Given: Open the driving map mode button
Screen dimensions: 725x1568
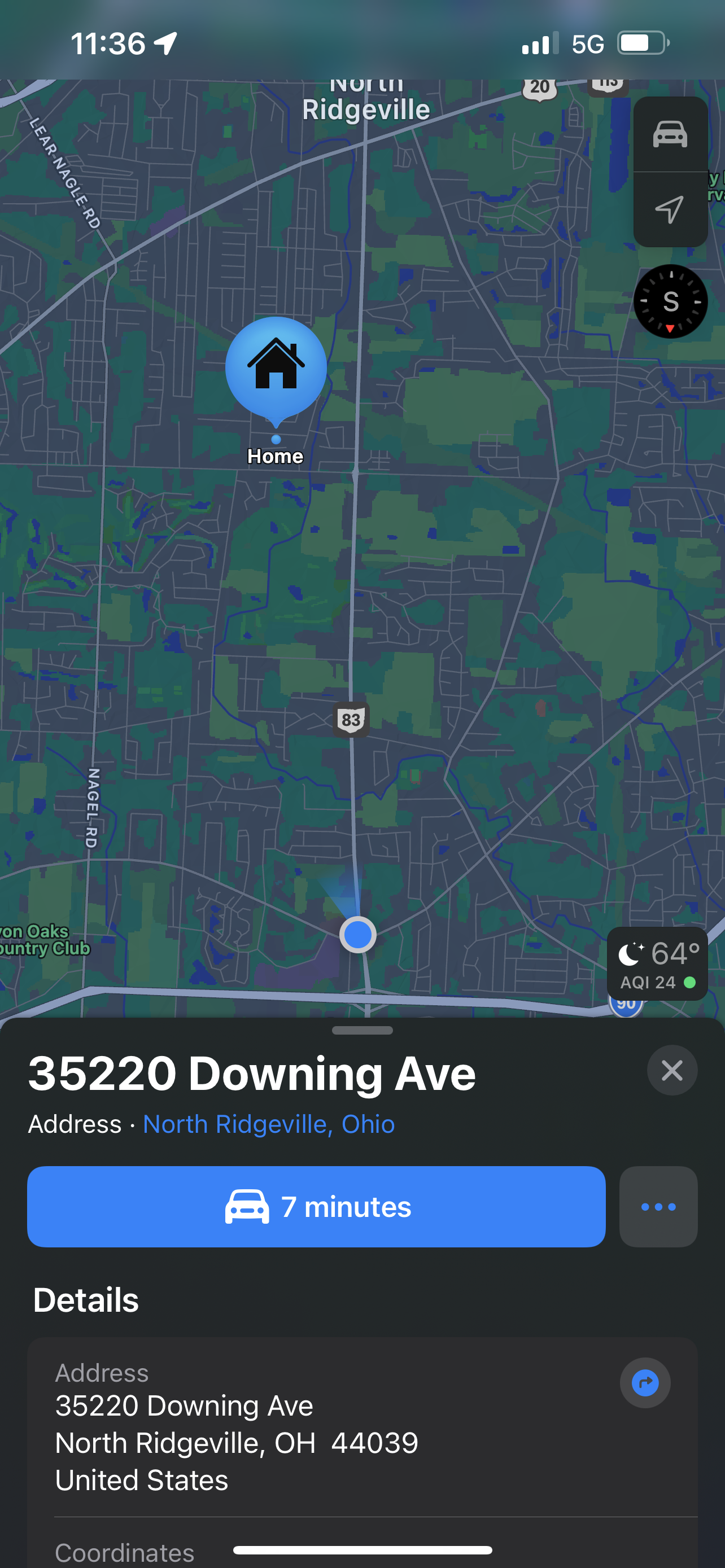Looking at the screenshot, I should pyautogui.click(x=670, y=134).
